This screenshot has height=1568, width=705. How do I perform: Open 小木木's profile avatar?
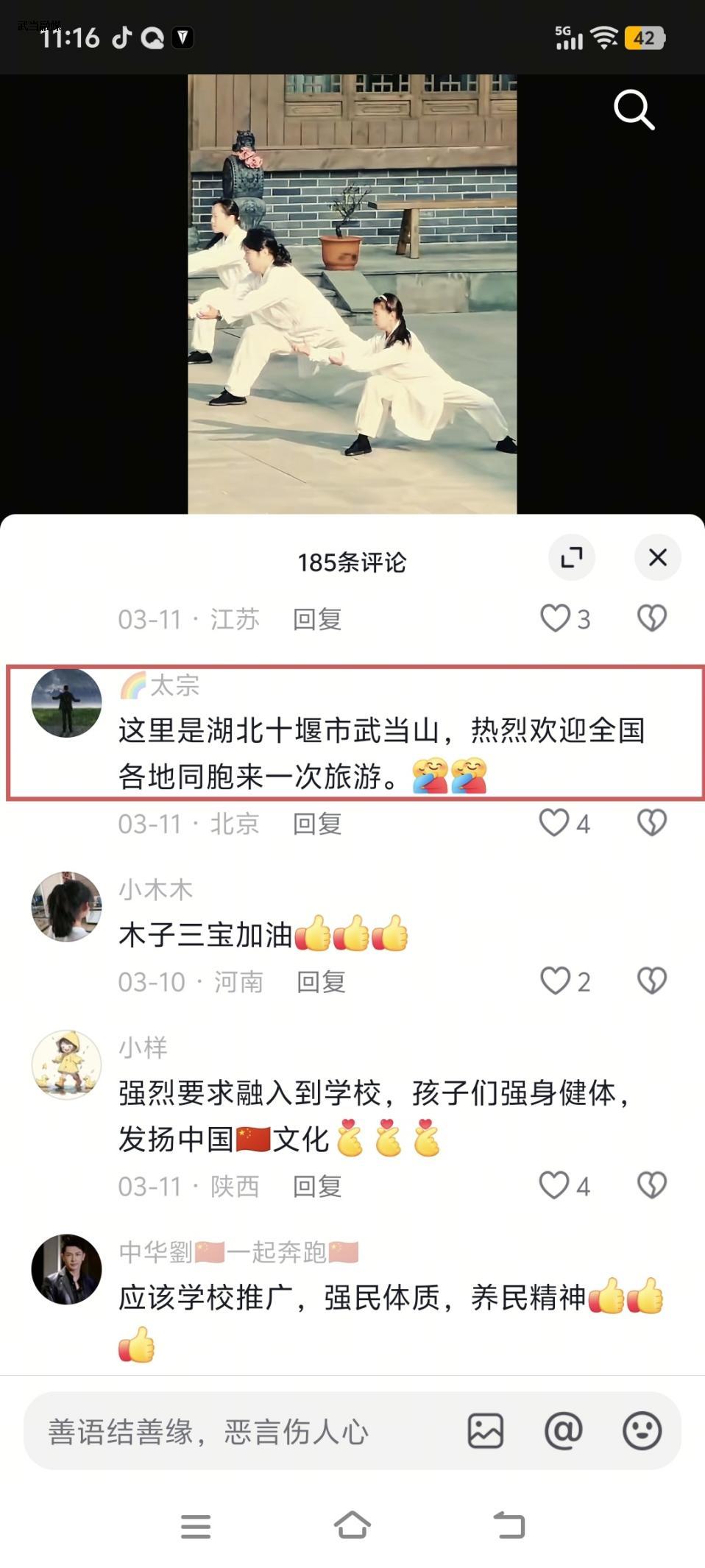pyautogui.click(x=67, y=907)
